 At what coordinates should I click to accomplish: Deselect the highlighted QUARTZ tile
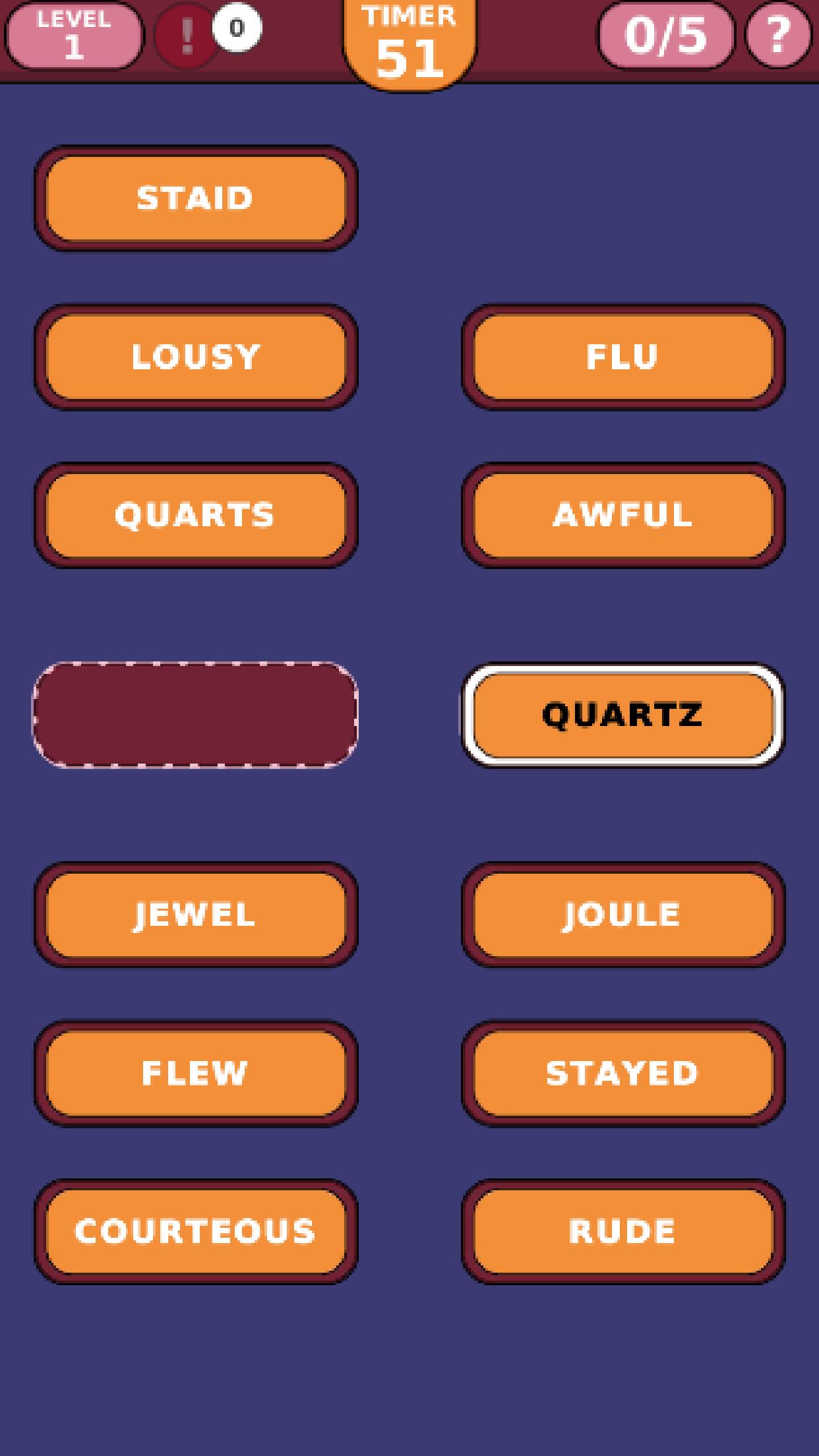point(623,715)
